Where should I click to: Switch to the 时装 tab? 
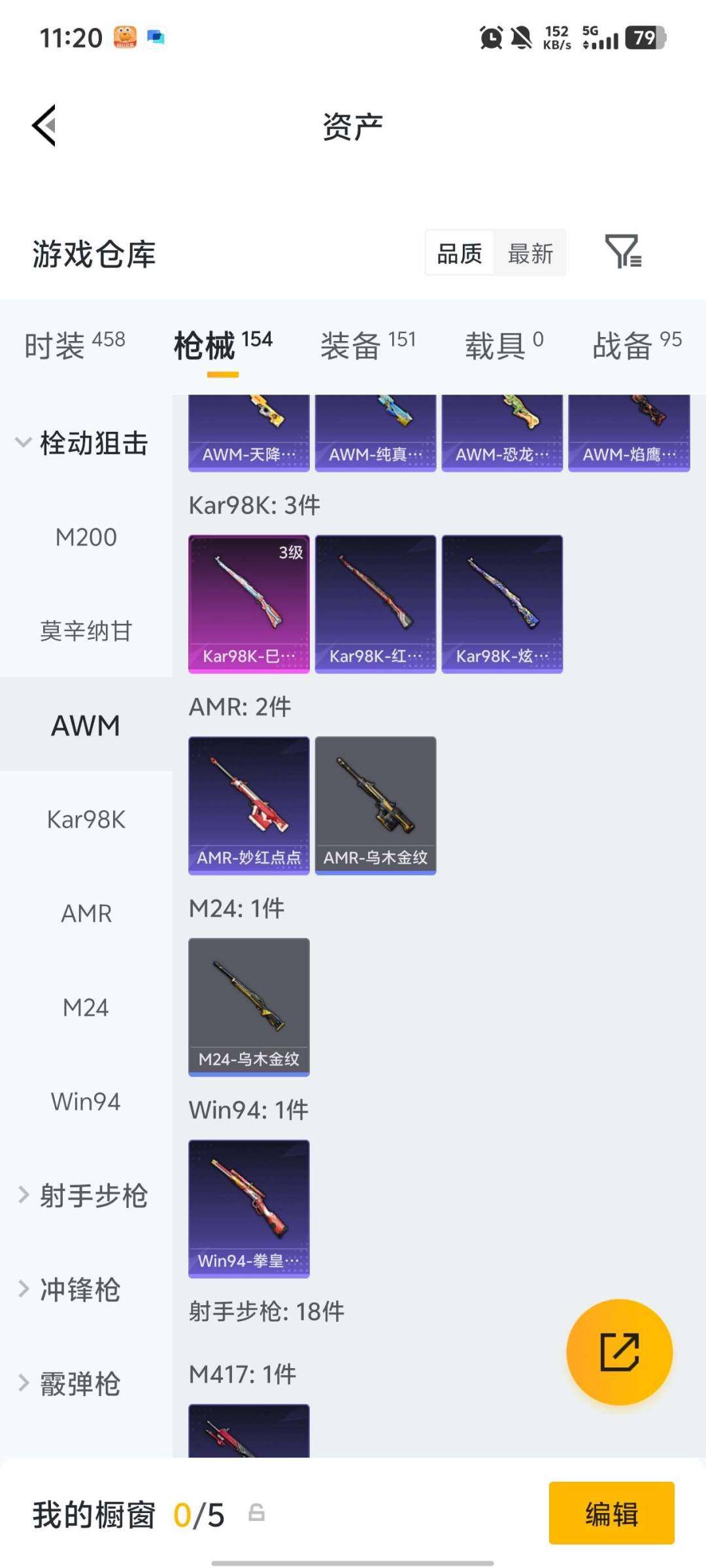coord(75,344)
